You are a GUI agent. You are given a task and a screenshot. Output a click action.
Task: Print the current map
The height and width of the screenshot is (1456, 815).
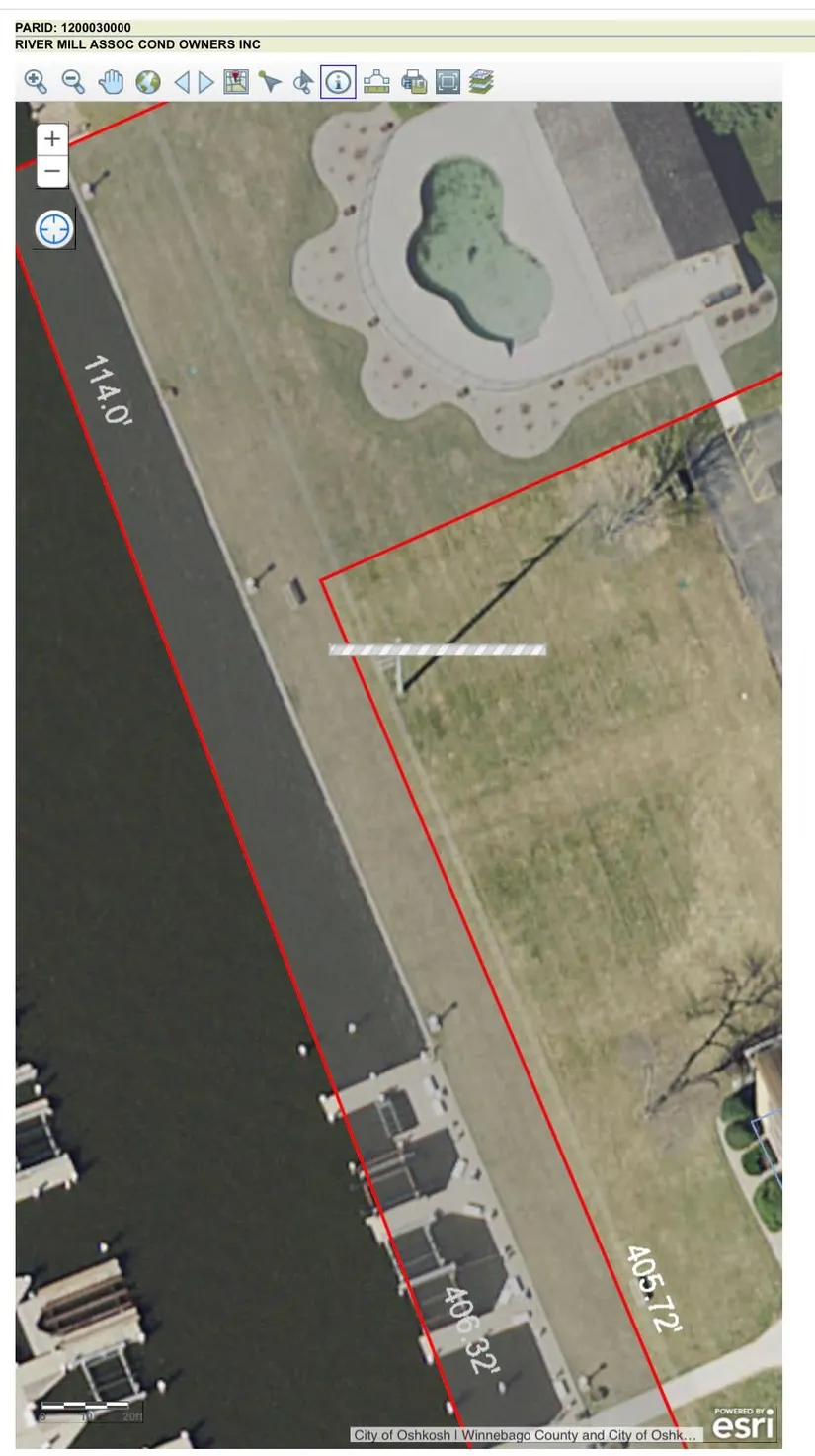[414, 82]
